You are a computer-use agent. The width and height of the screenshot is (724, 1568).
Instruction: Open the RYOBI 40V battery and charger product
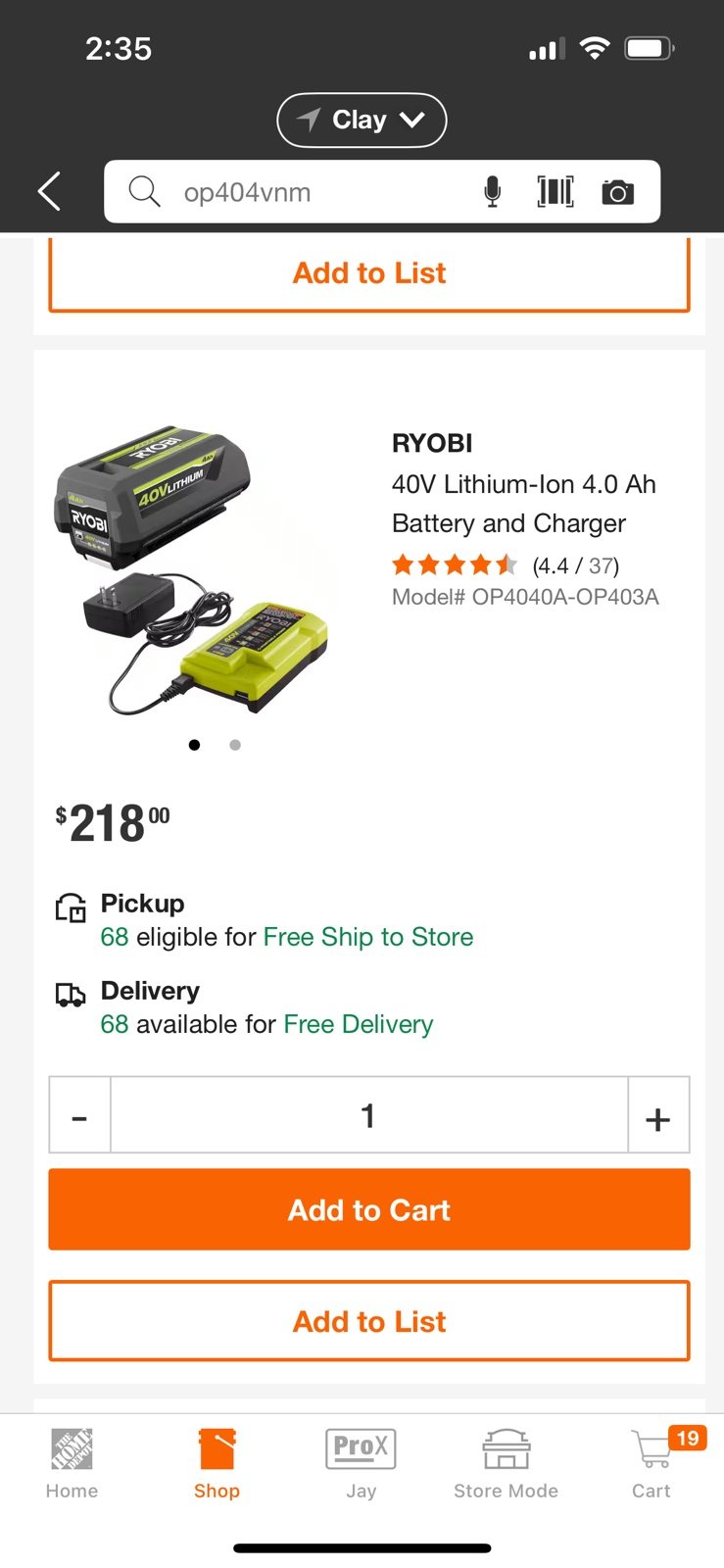click(508, 504)
